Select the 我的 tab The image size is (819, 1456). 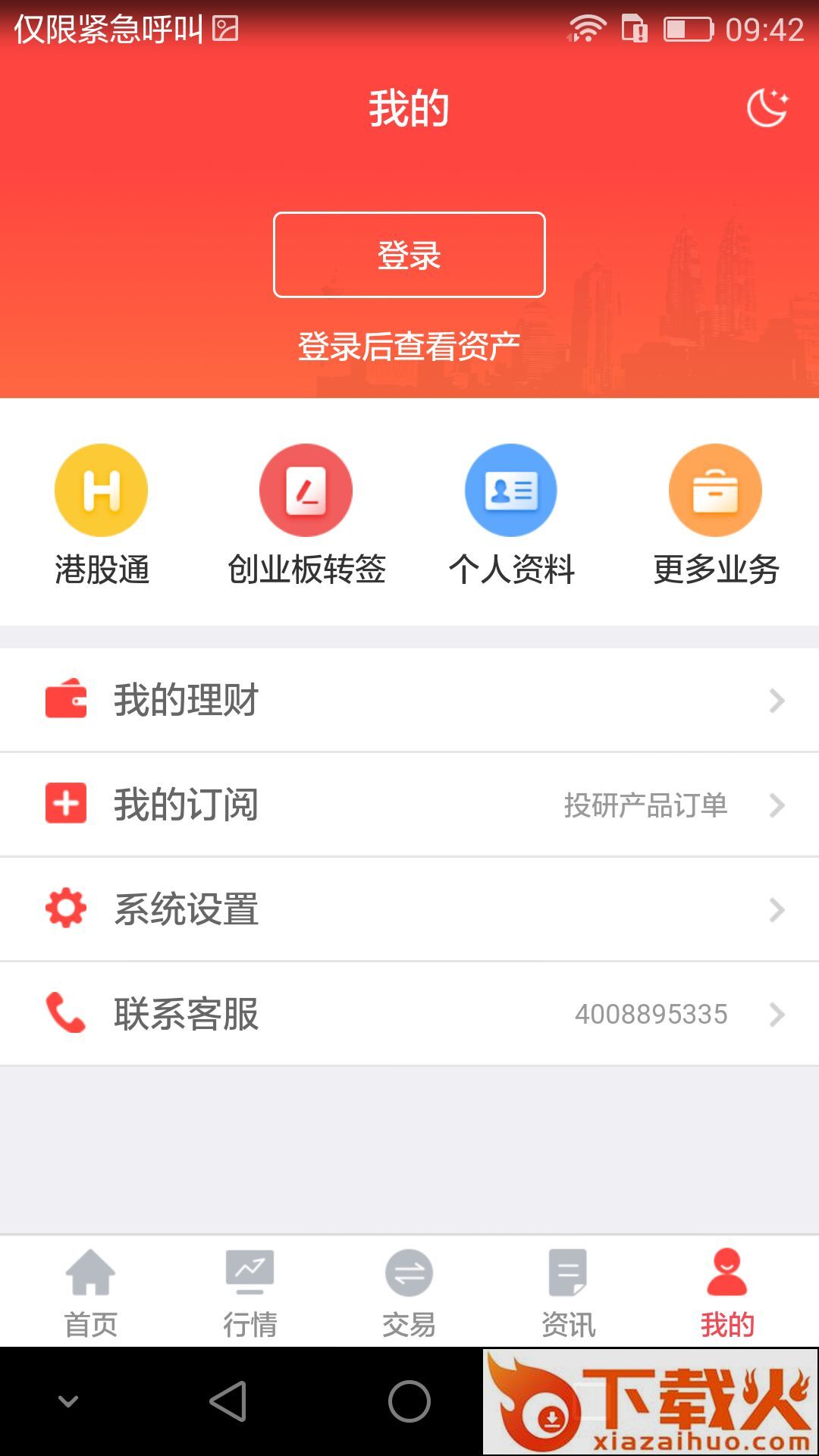point(726,1289)
